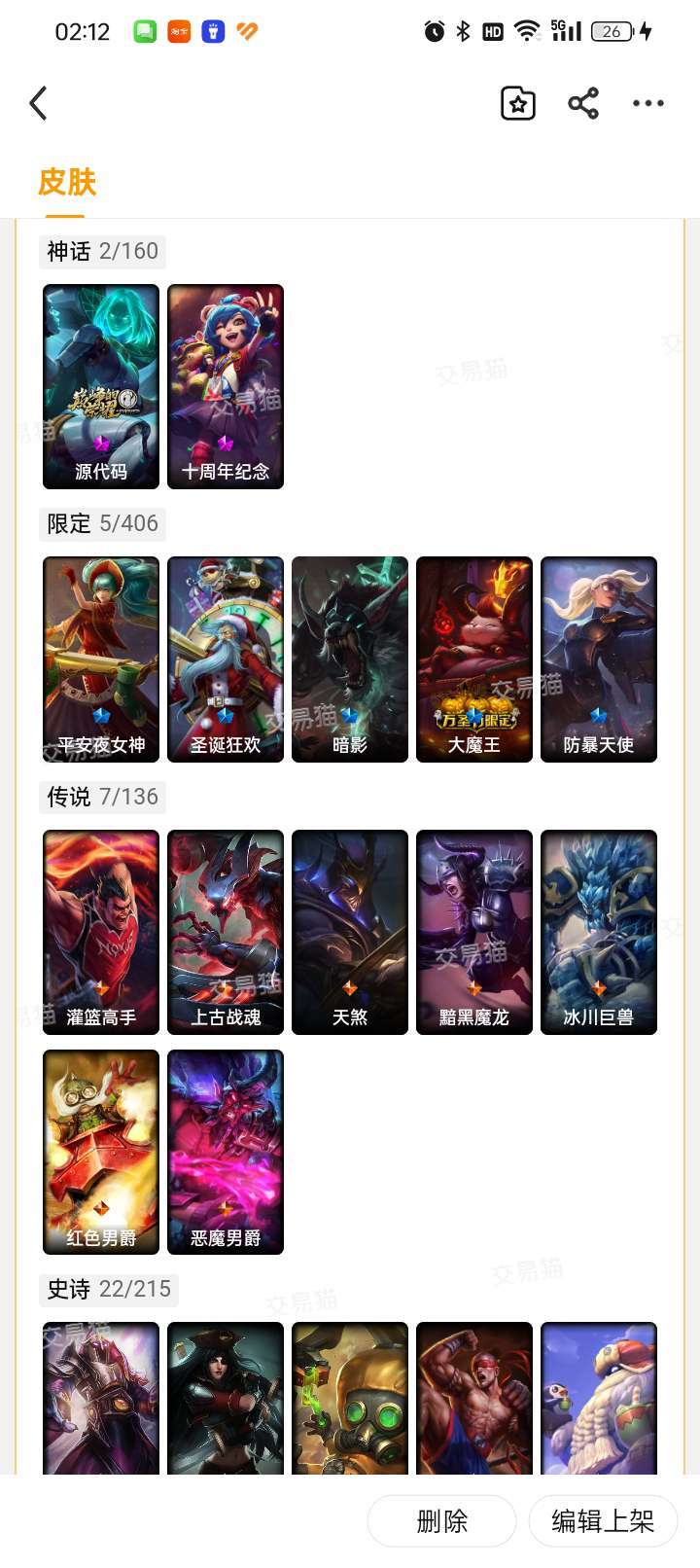Tap the share icon in the header
Viewport: 700px width, 1568px height.
tap(582, 103)
